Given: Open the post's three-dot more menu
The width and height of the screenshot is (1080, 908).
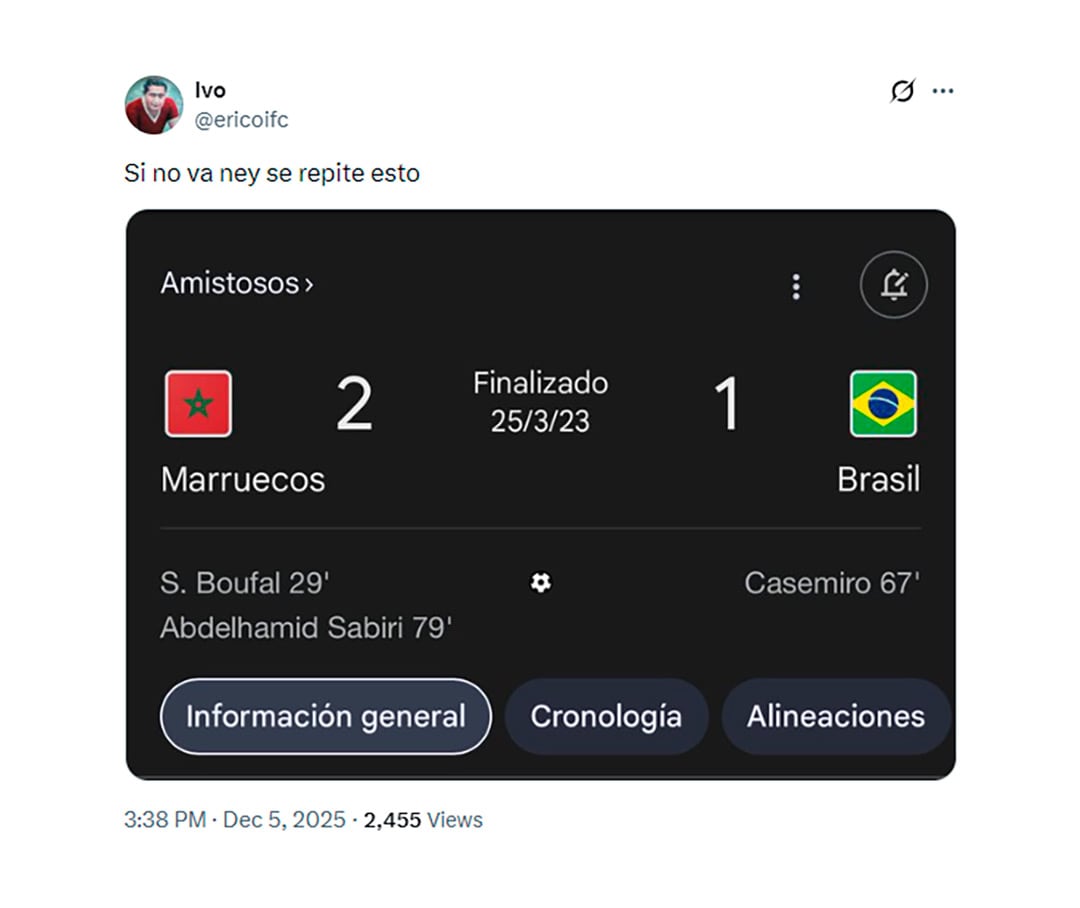Looking at the screenshot, I should pyautogui.click(x=943, y=91).
